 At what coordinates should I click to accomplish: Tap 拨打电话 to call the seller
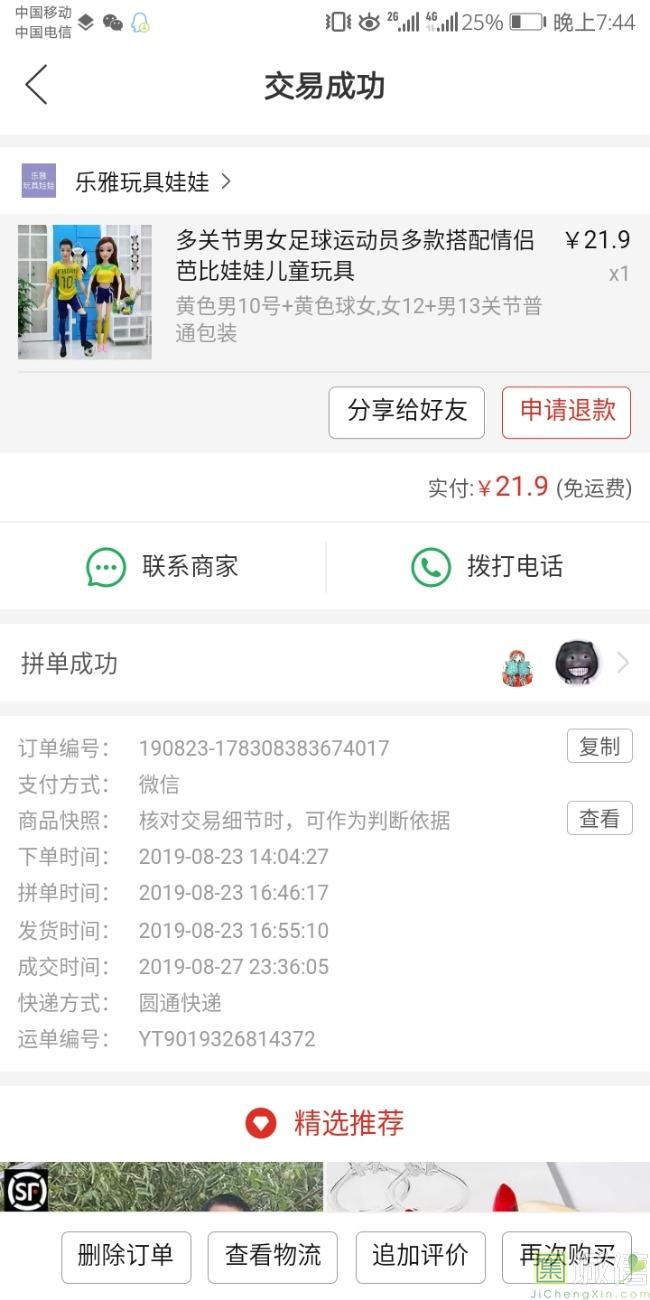pos(488,567)
